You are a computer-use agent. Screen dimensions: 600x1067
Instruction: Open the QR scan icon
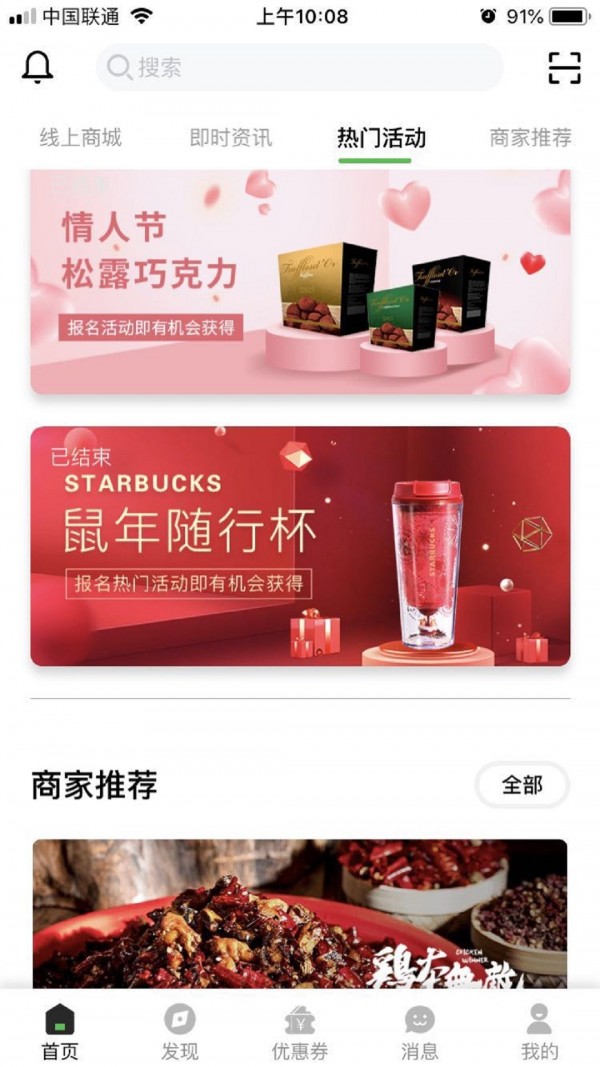point(564,67)
